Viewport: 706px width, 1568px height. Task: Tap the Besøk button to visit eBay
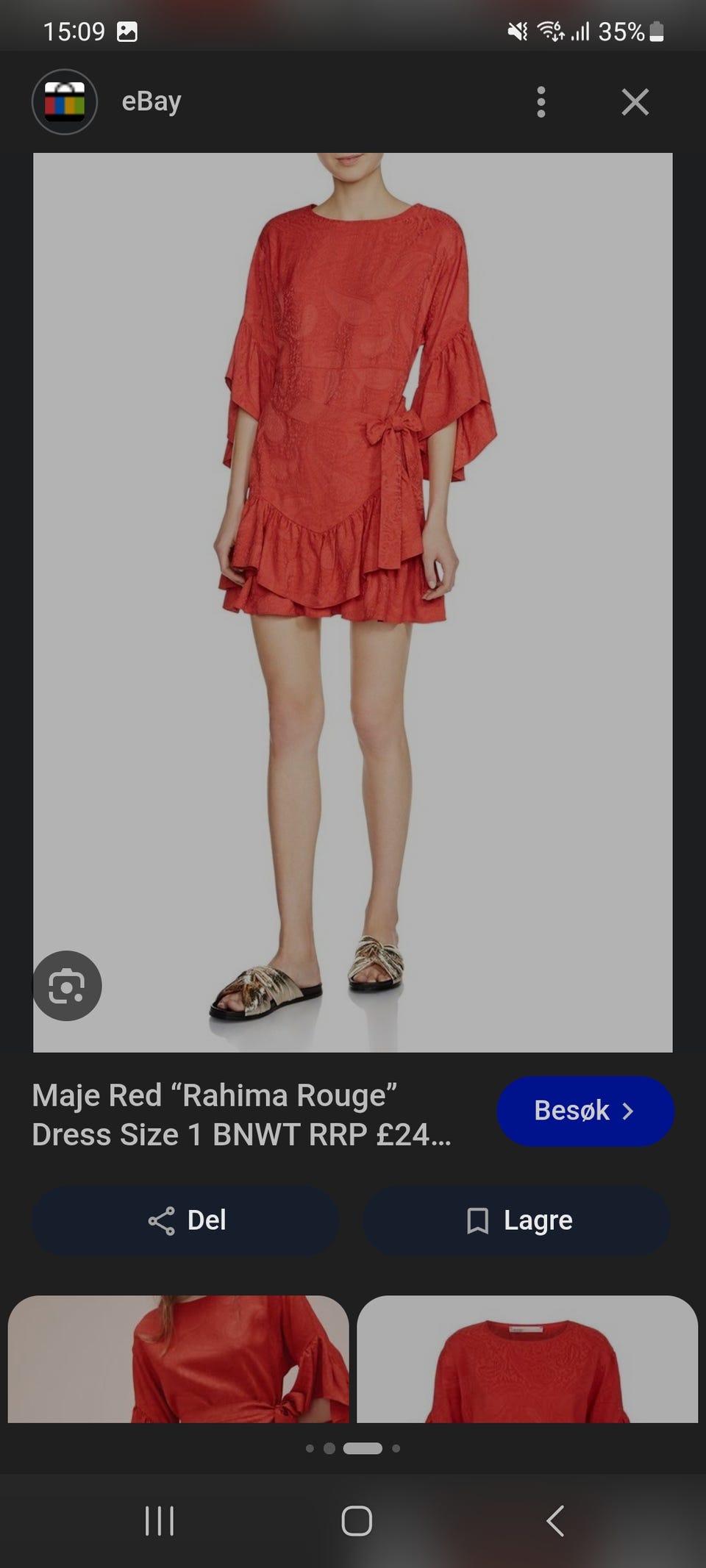[x=585, y=1111]
